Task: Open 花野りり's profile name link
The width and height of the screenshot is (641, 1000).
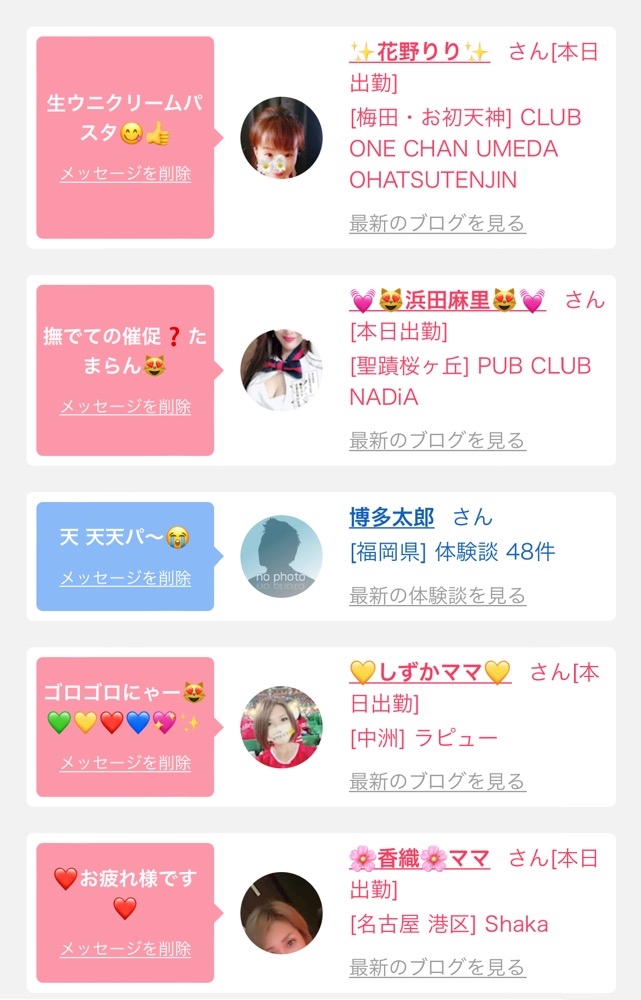Action: (x=420, y=52)
